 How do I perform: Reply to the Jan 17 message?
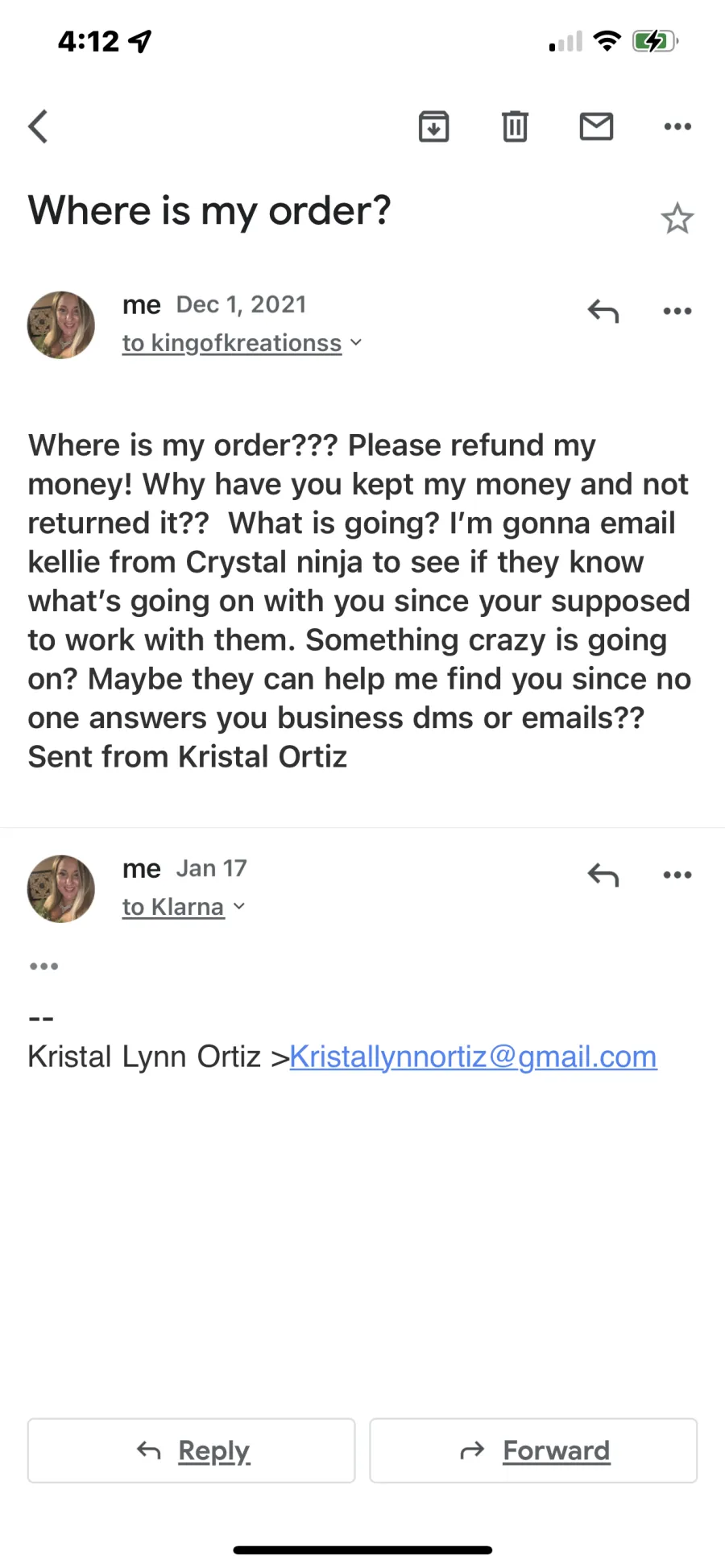coord(603,874)
